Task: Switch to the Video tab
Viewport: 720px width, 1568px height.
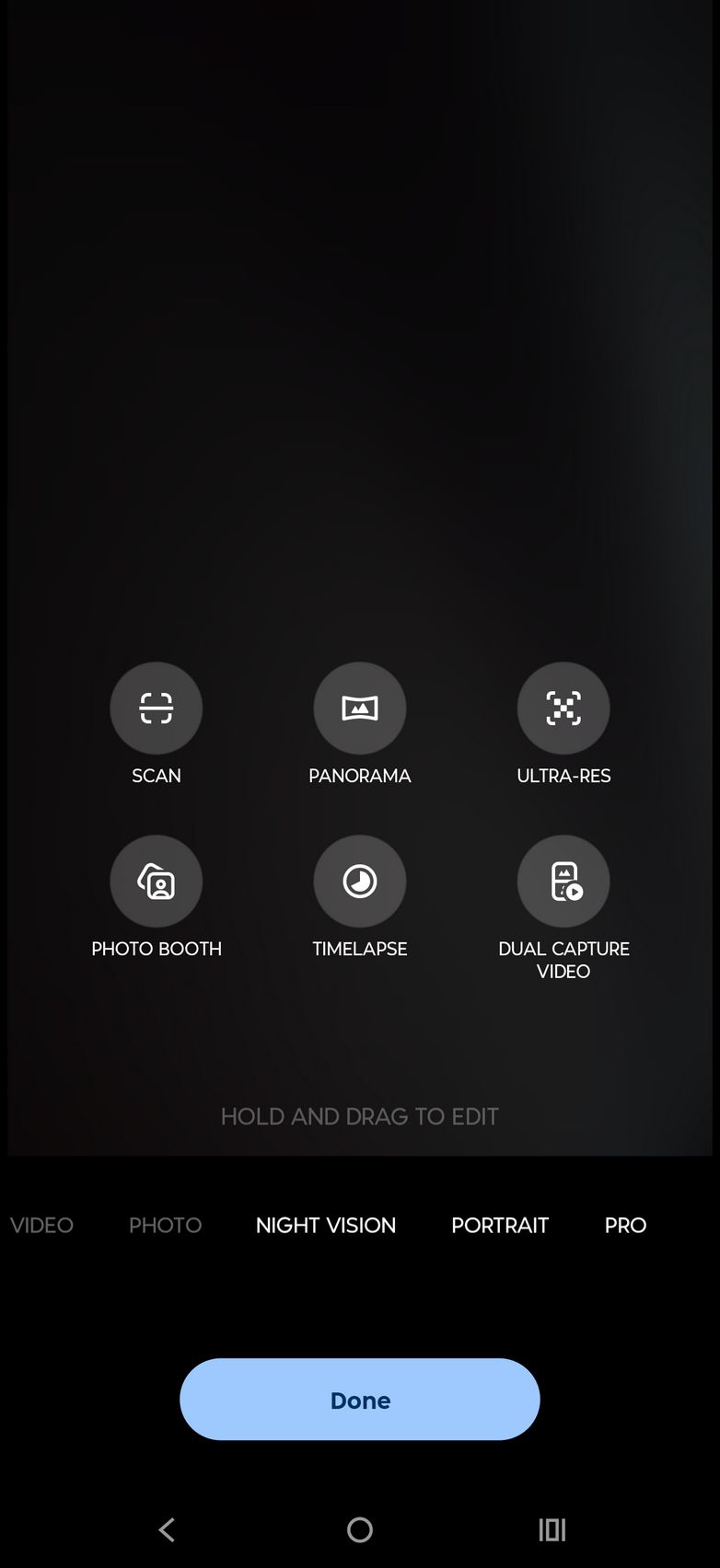Action: (41, 1225)
